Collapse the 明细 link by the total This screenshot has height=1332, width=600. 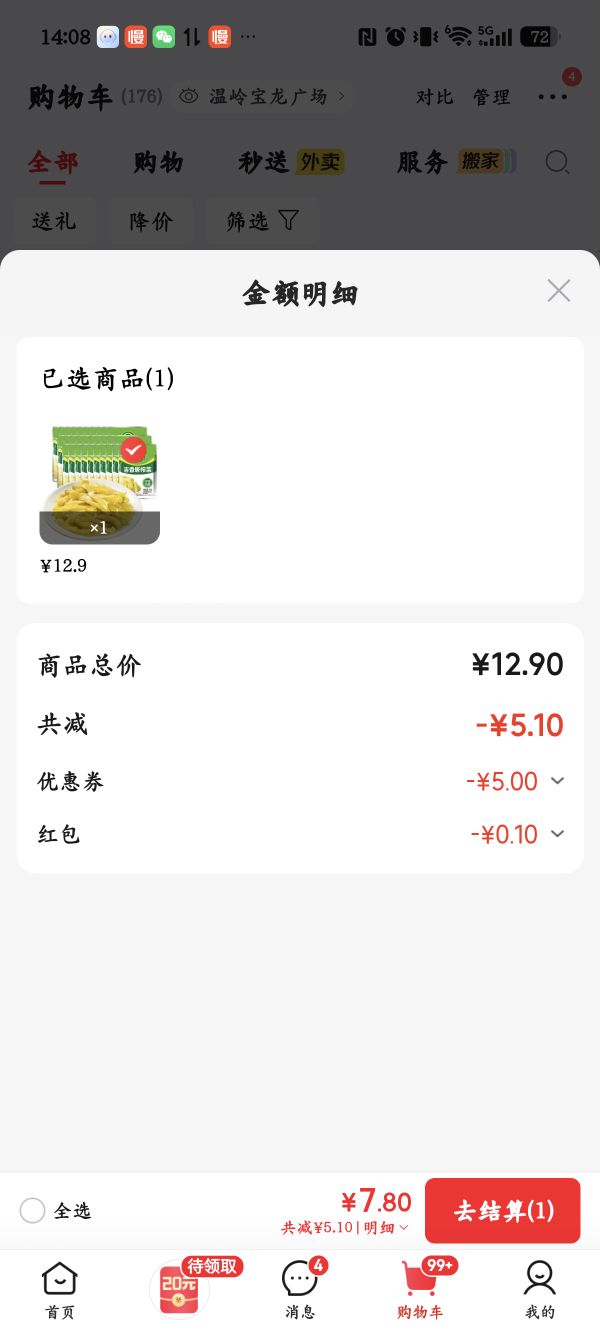tap(385, 1228)
